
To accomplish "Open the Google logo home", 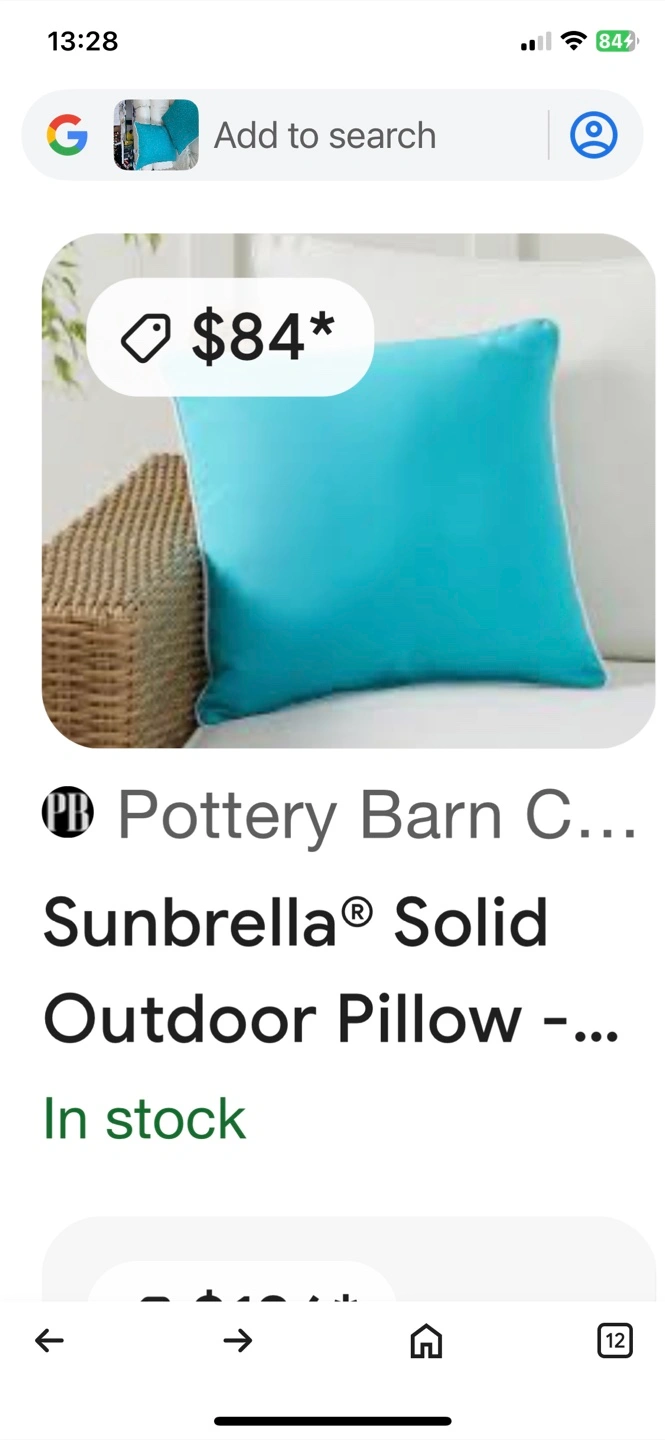I will pyautogui.click(x=67, y=135).
